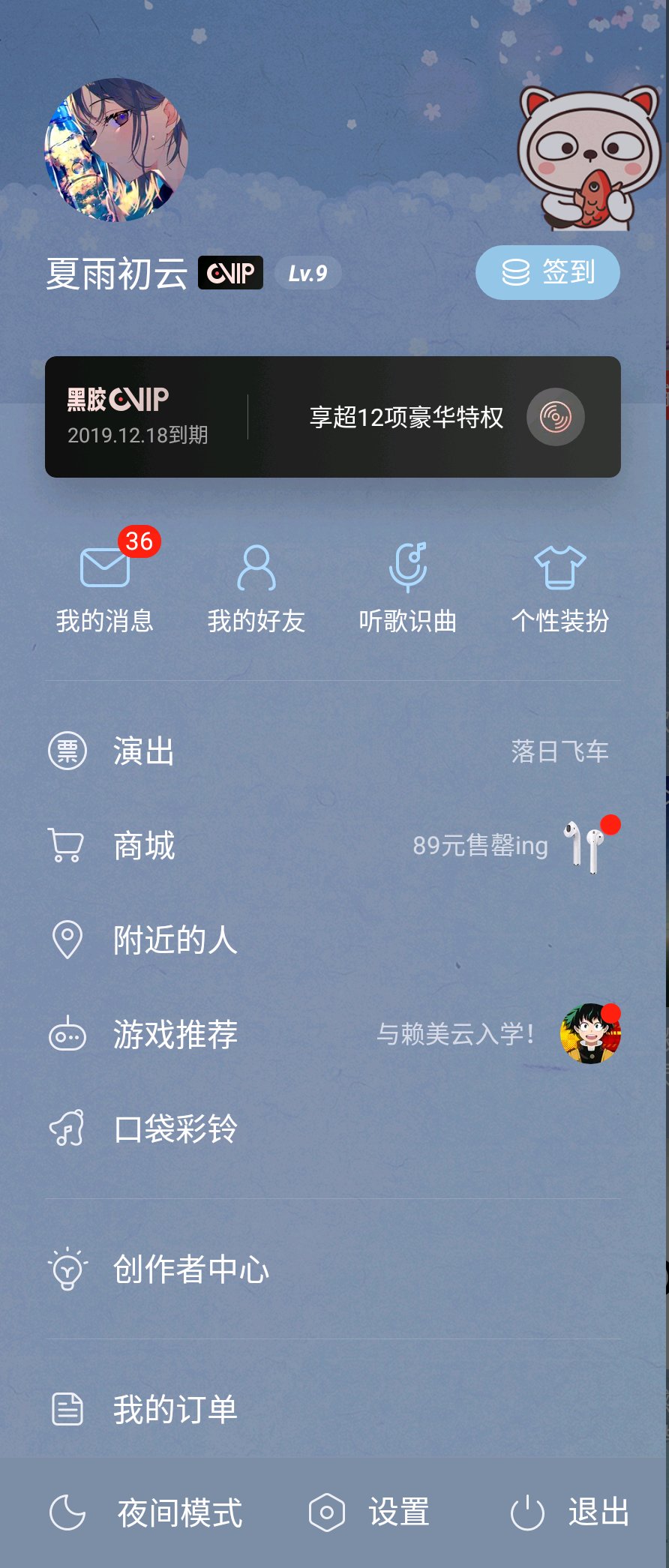Open 设置 settings
669x1568 pixels.
click(x=369, y=1513)
